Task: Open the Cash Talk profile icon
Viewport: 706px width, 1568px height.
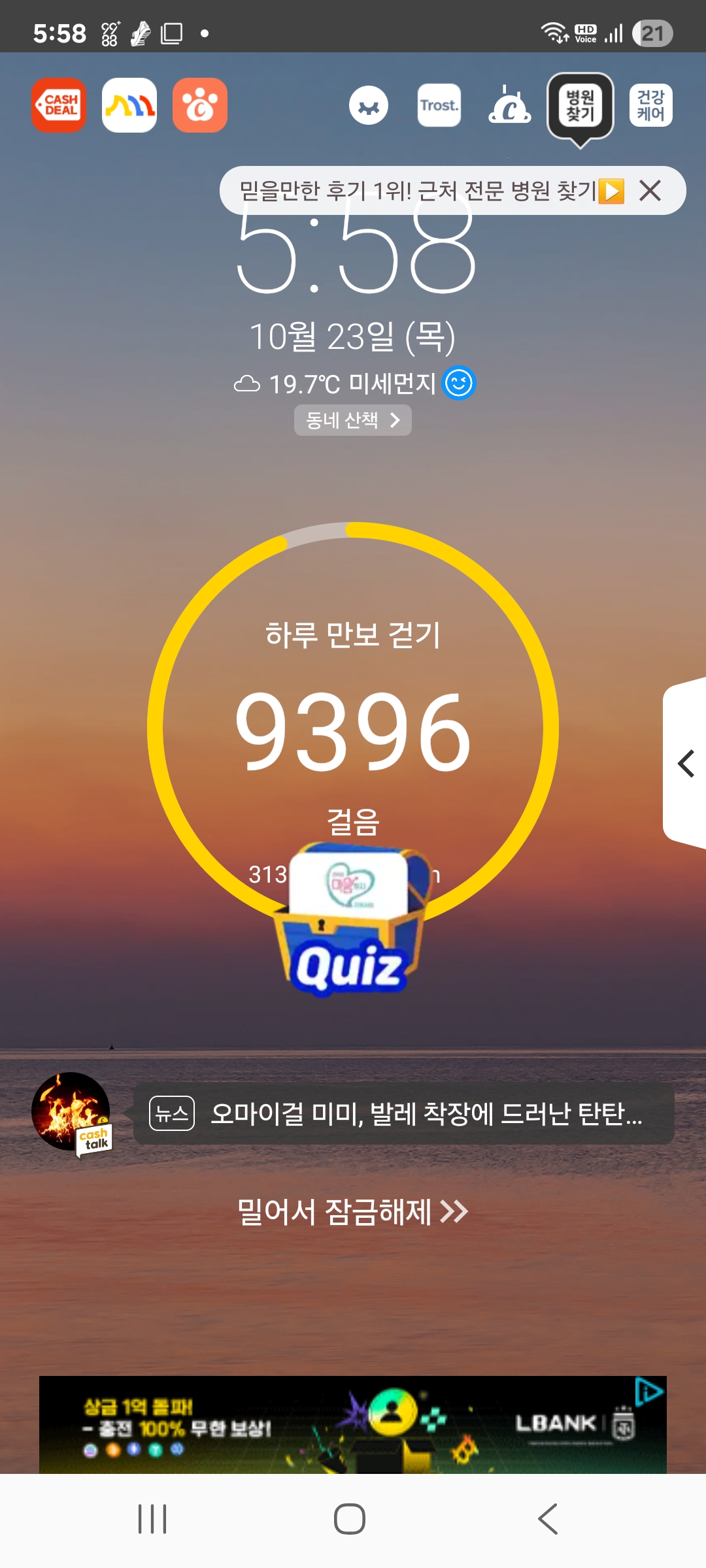Action: coord(71,1113)
